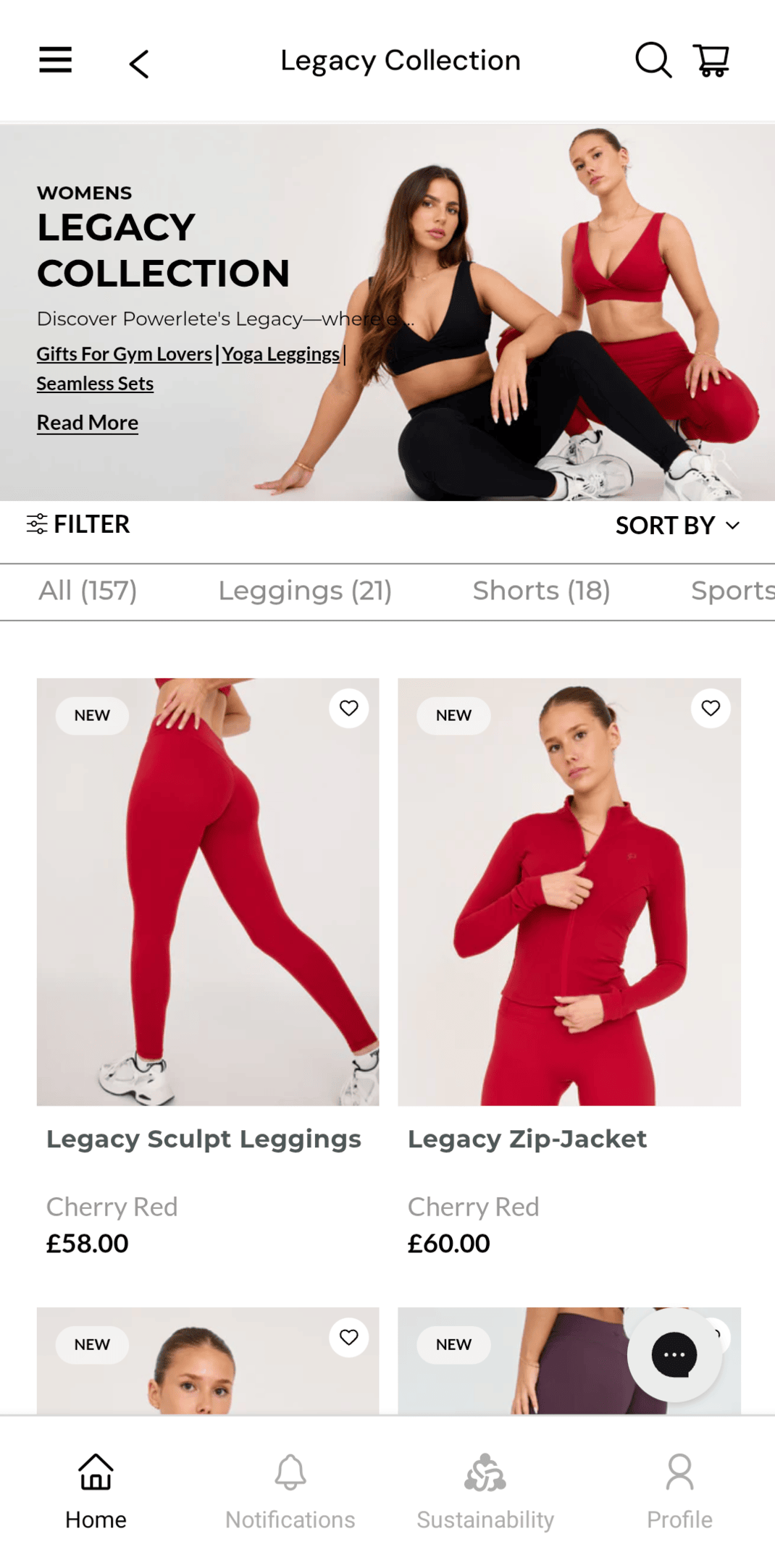Open the Legacy Sculpt Leggings product
Viewport: 775px width, 1568px height.
click(x=208, y=892)
